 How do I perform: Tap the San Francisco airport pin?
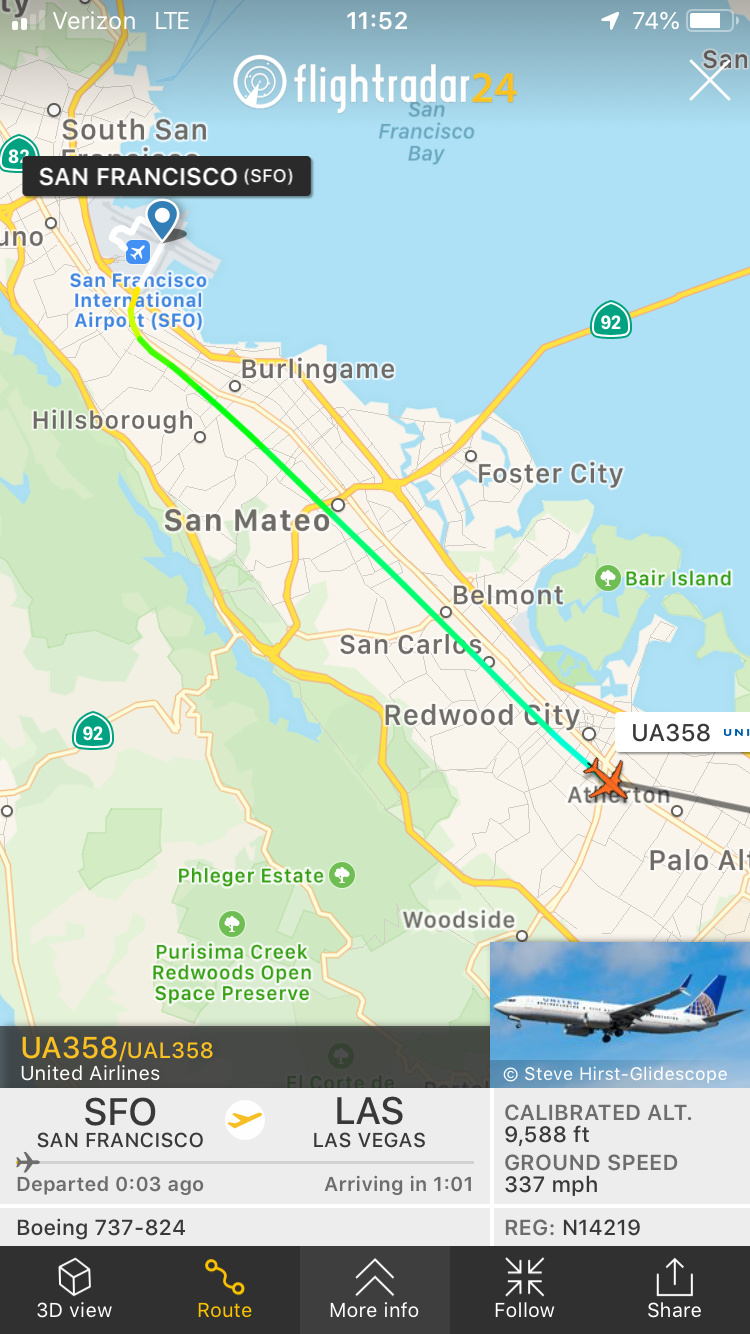162,218
